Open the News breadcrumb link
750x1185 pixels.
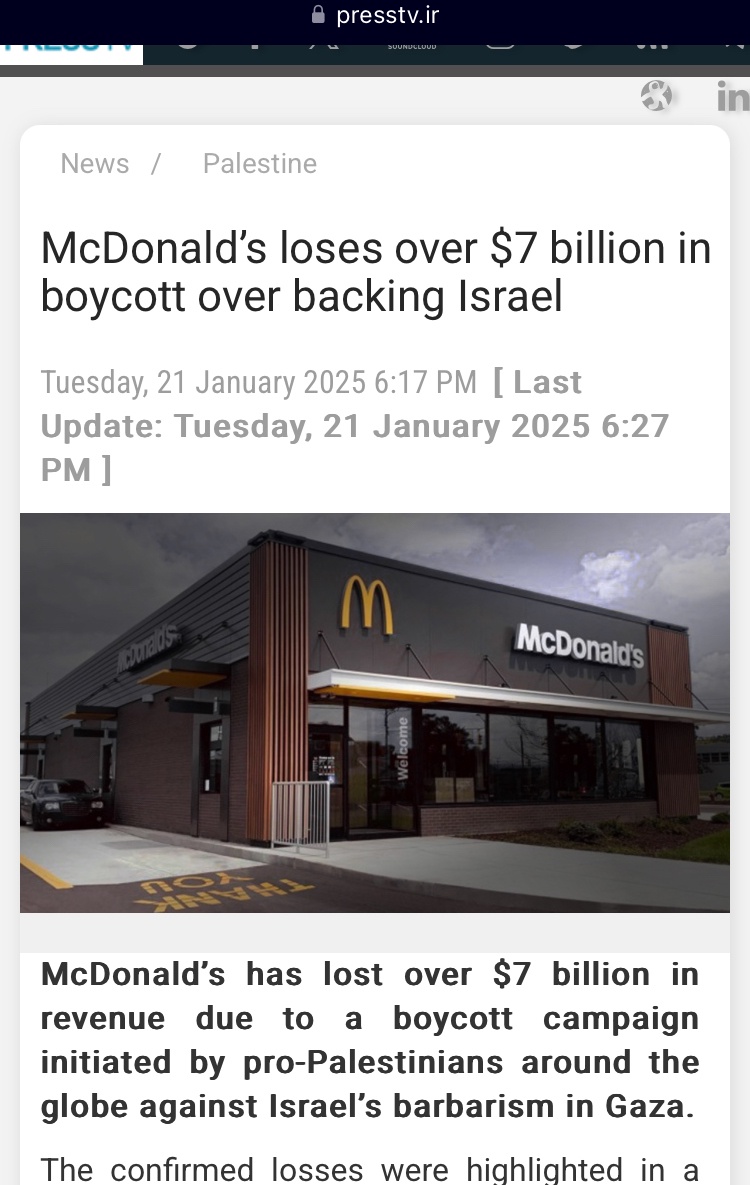(95, 164)
